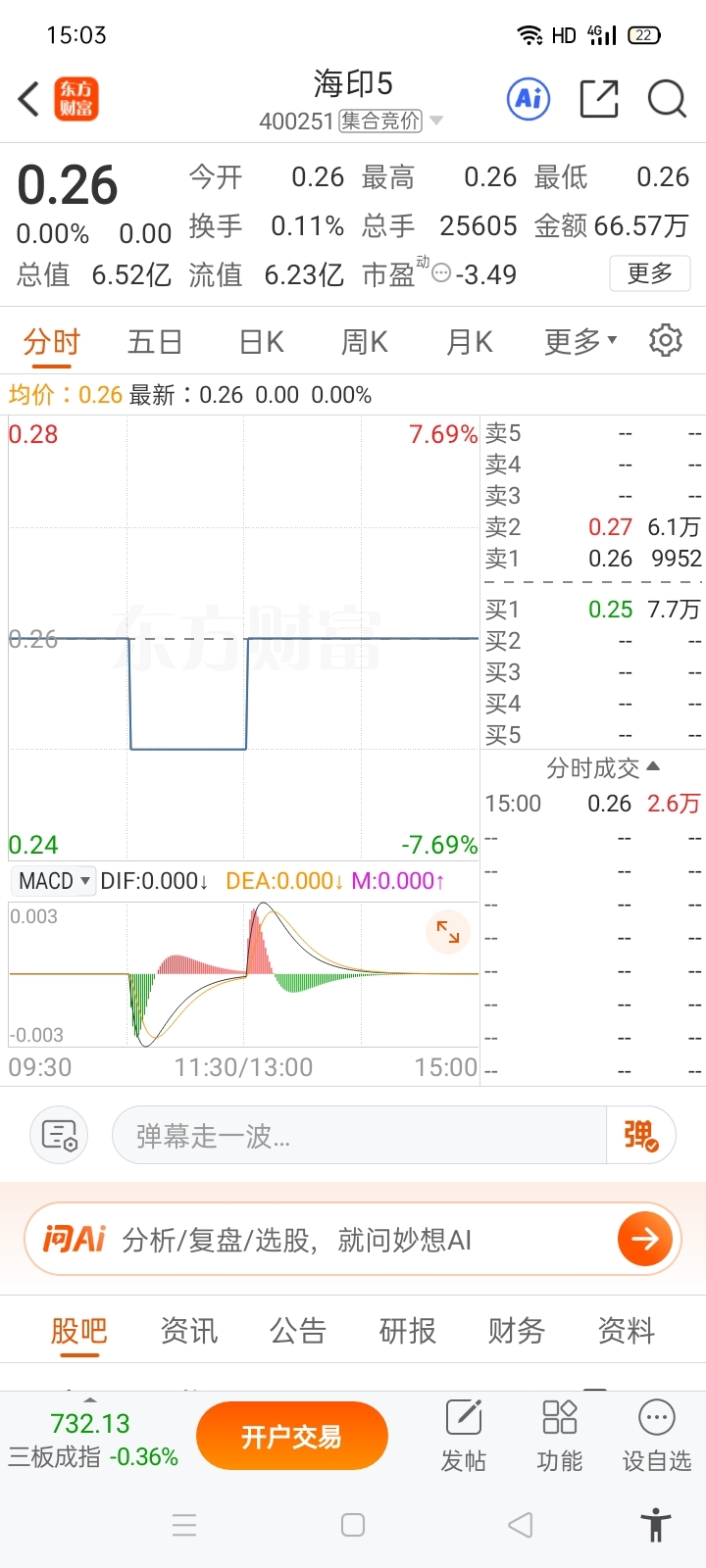This screenshot has width=706, height=1568.
Task: Add stock to watchlist with 设自选
Action: pos(657,1437)
